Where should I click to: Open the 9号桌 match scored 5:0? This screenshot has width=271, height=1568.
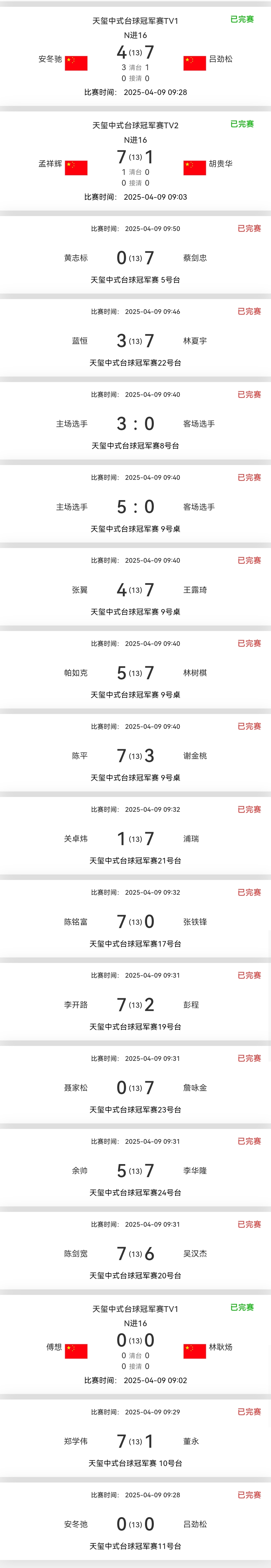135,506
